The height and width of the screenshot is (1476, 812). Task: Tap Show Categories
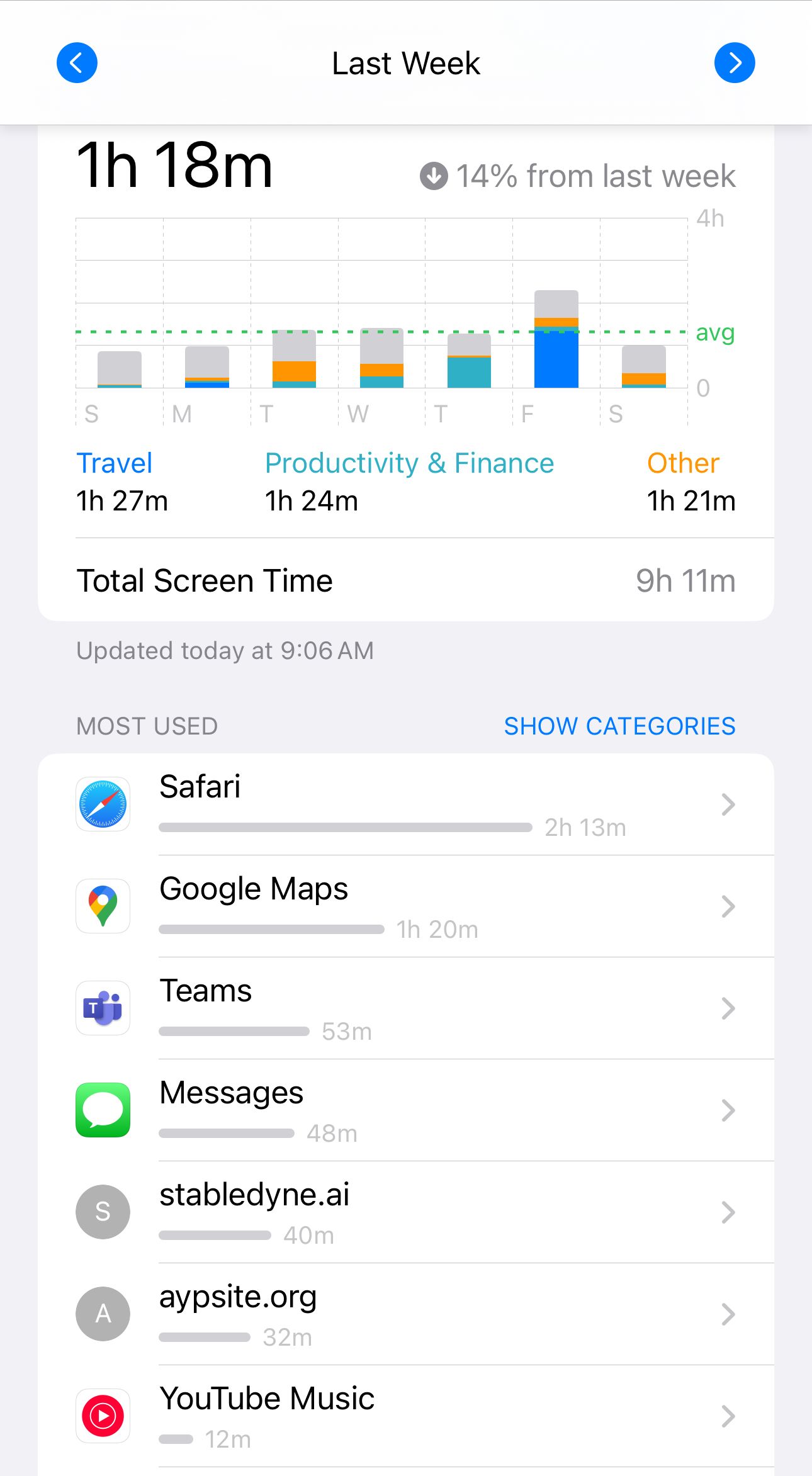619,726
